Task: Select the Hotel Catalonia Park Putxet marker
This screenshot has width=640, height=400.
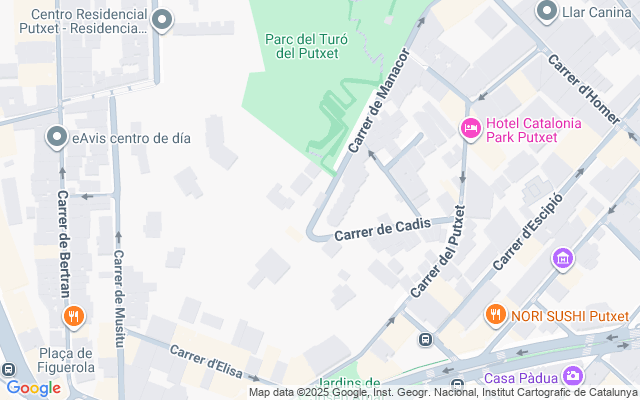Action: coord(470,128)
